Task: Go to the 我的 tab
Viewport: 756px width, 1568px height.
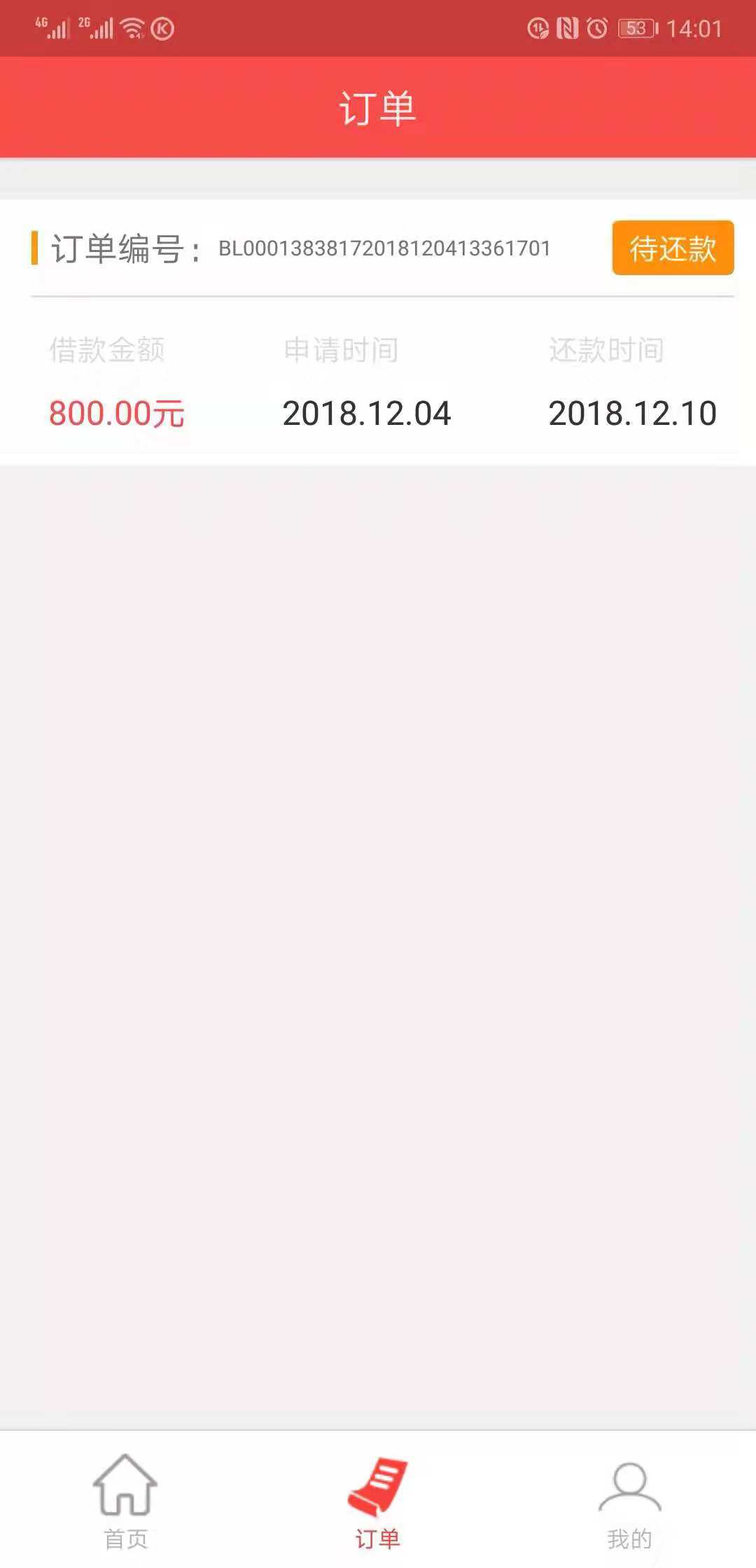Action: click(629, 1500)
